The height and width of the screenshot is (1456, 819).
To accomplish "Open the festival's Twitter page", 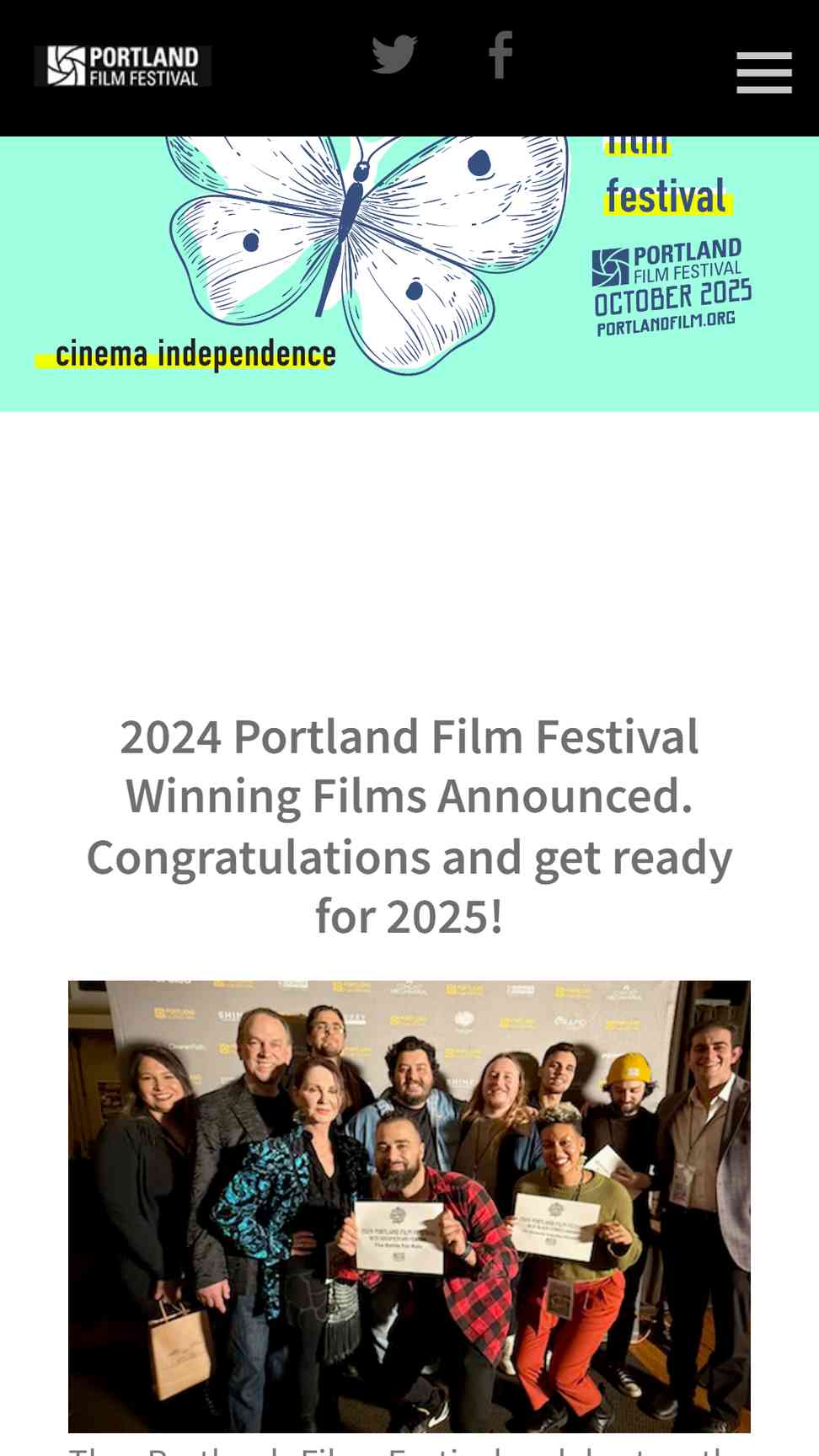I will tap(394, 55).
